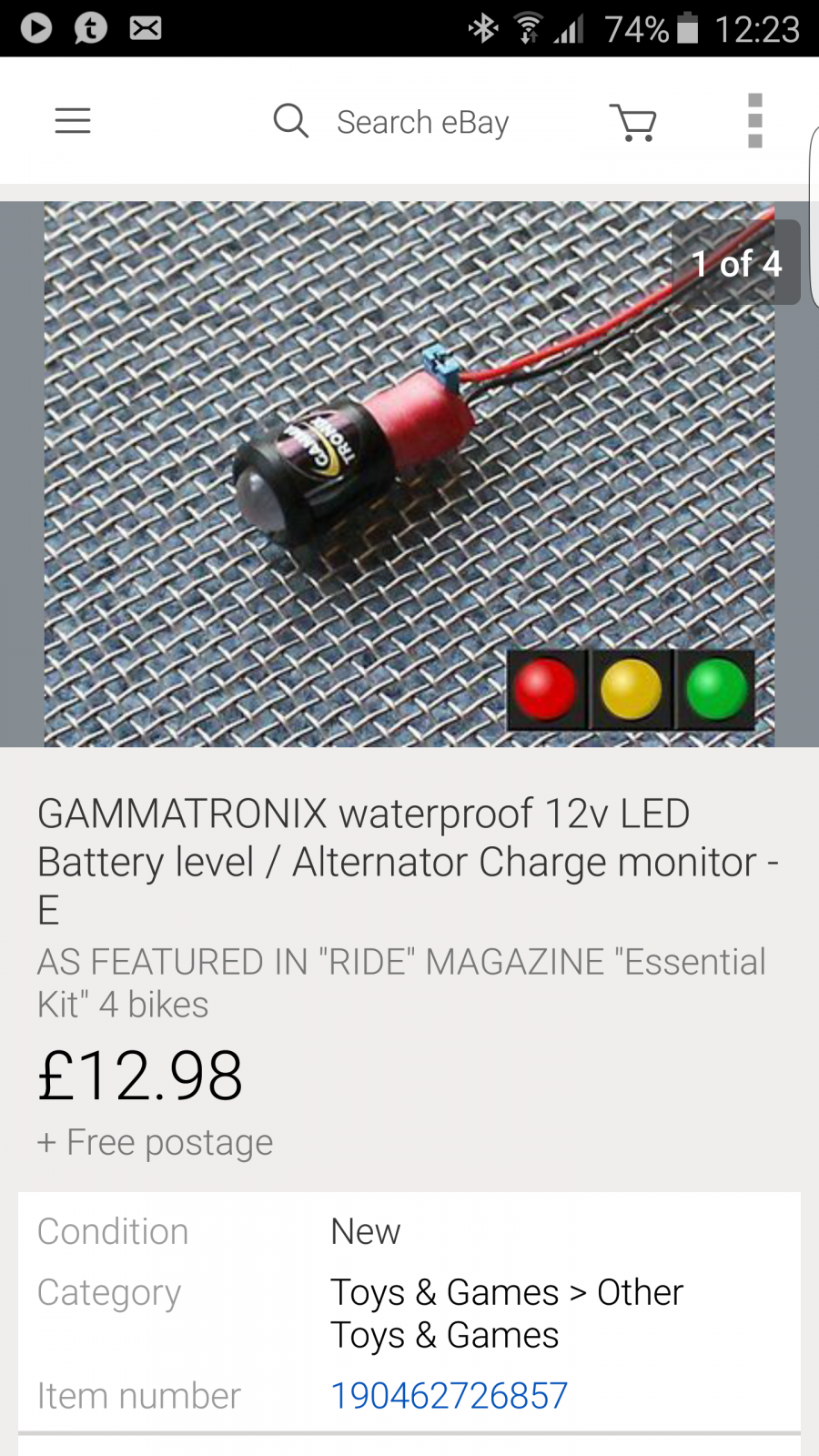The width and height of the screenshot is (819, 1456).
Task: Tap the Search eBay field
Action: point(421,122)
